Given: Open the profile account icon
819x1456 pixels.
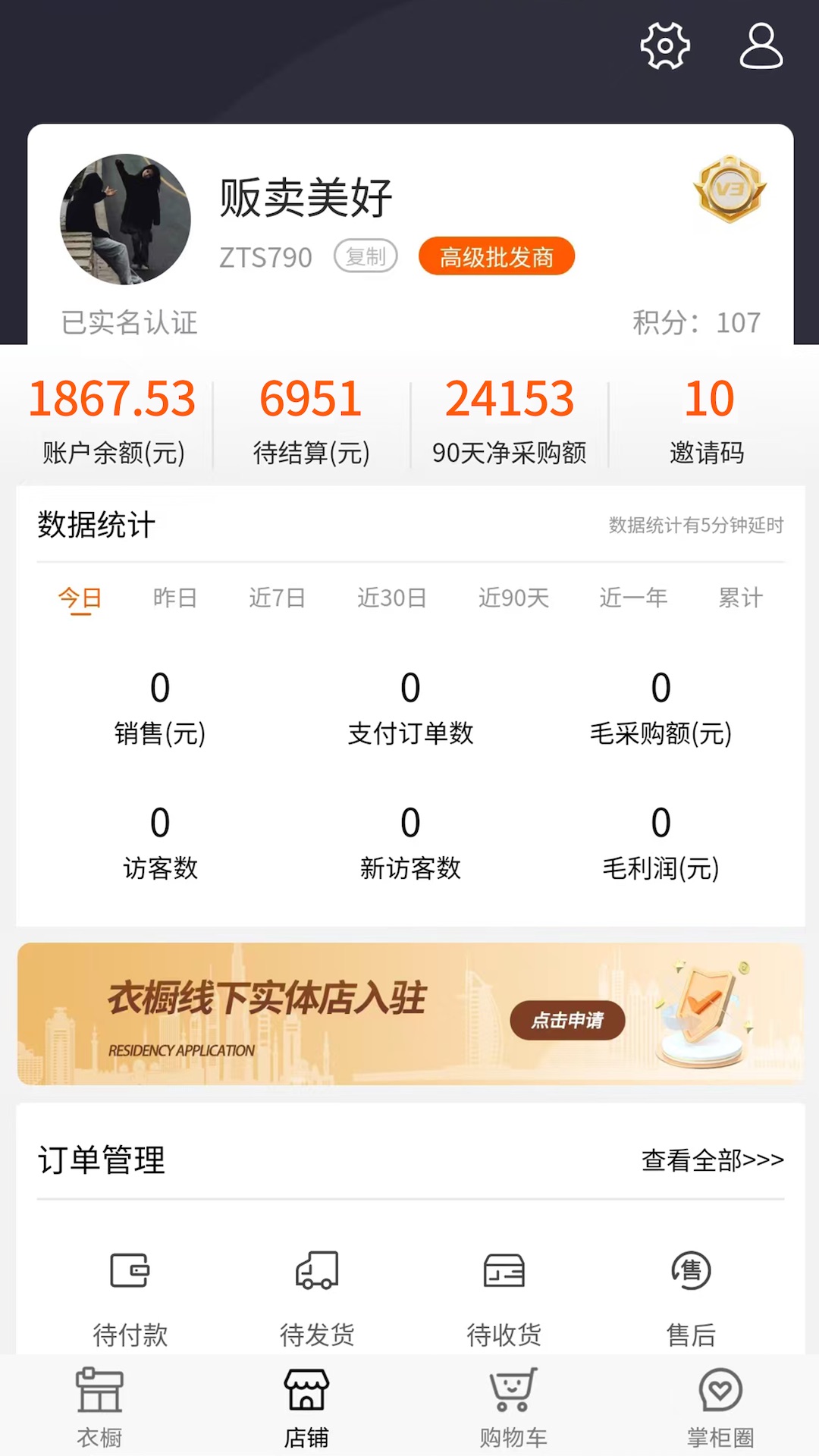Looking at the screenshot, I should point(761,47).
